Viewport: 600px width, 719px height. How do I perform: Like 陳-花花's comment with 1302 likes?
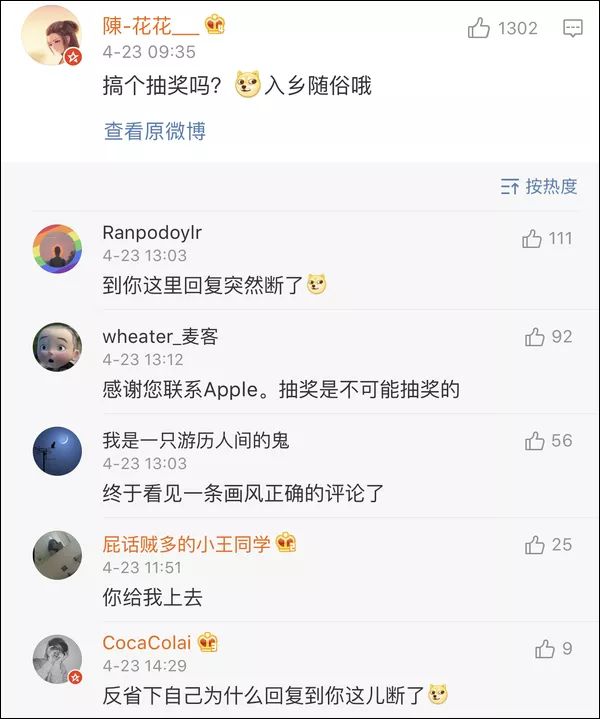(x=479, y=29)
